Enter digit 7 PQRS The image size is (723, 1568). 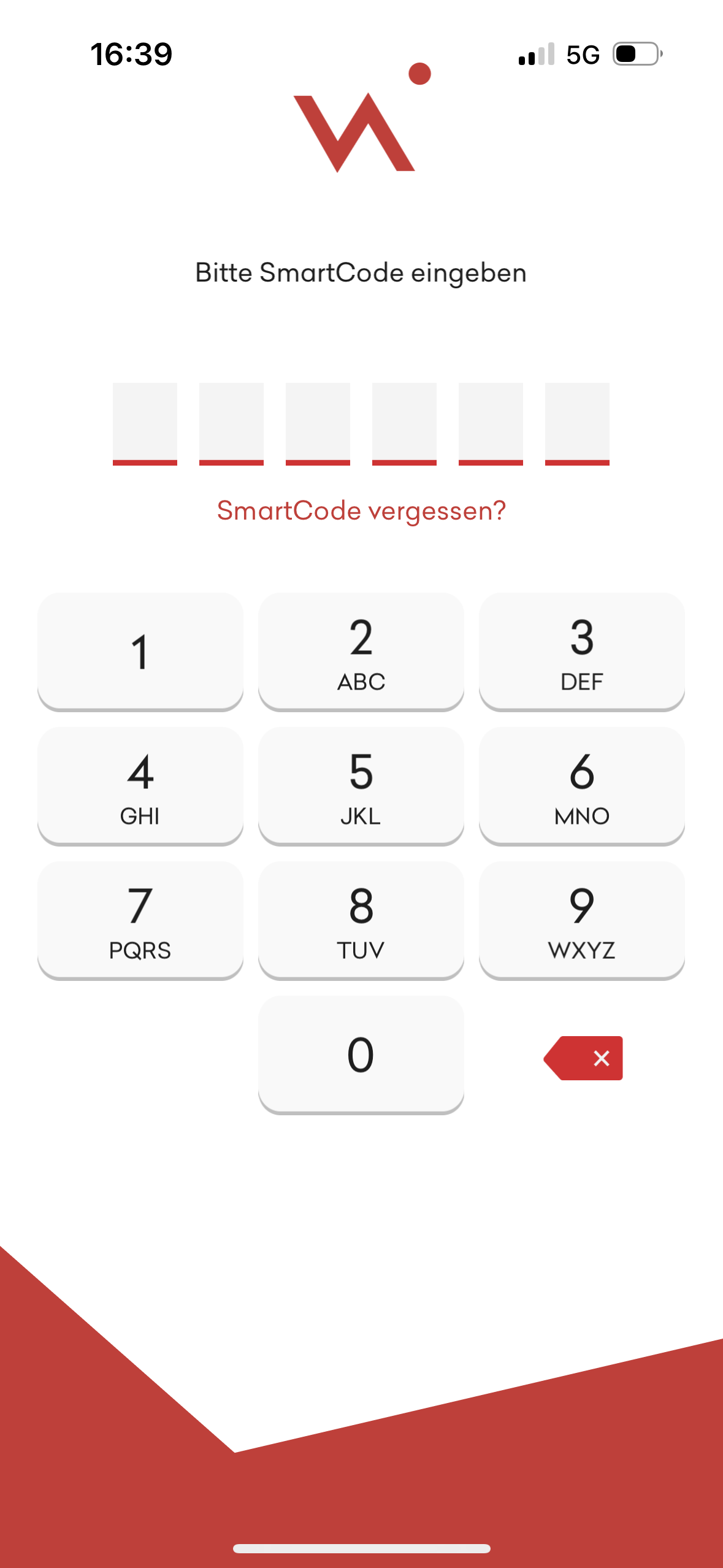click(140, 920)
